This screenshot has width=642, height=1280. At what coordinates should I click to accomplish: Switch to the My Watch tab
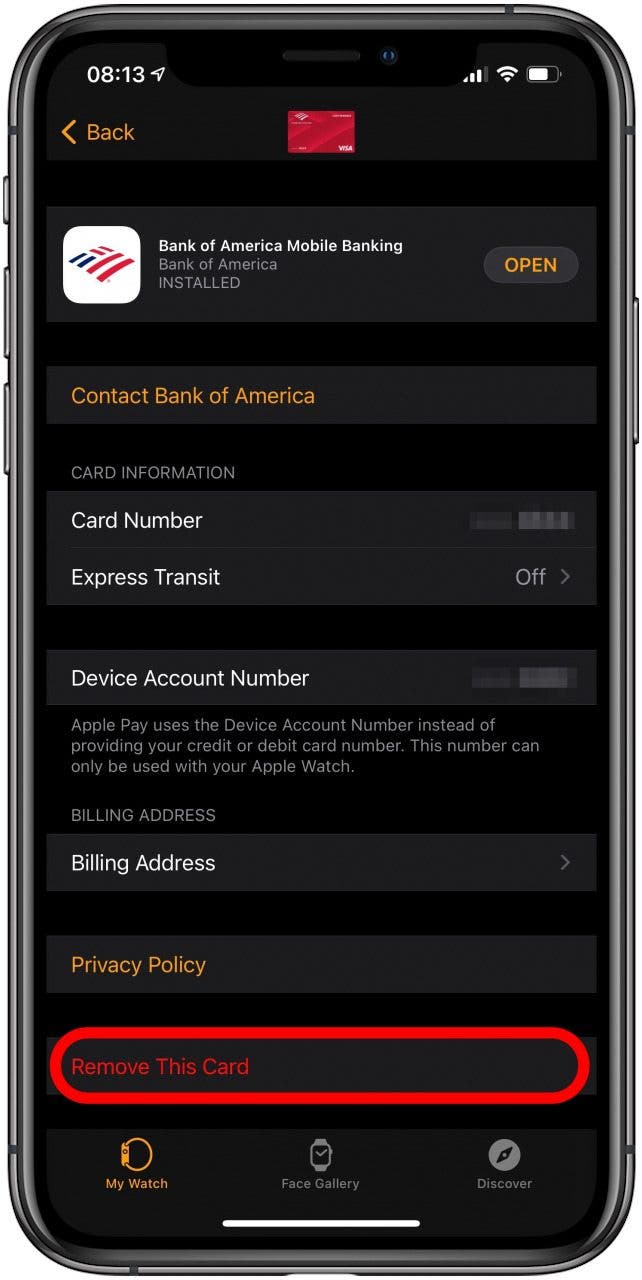pyautogui.click(x=137, y=1165)
